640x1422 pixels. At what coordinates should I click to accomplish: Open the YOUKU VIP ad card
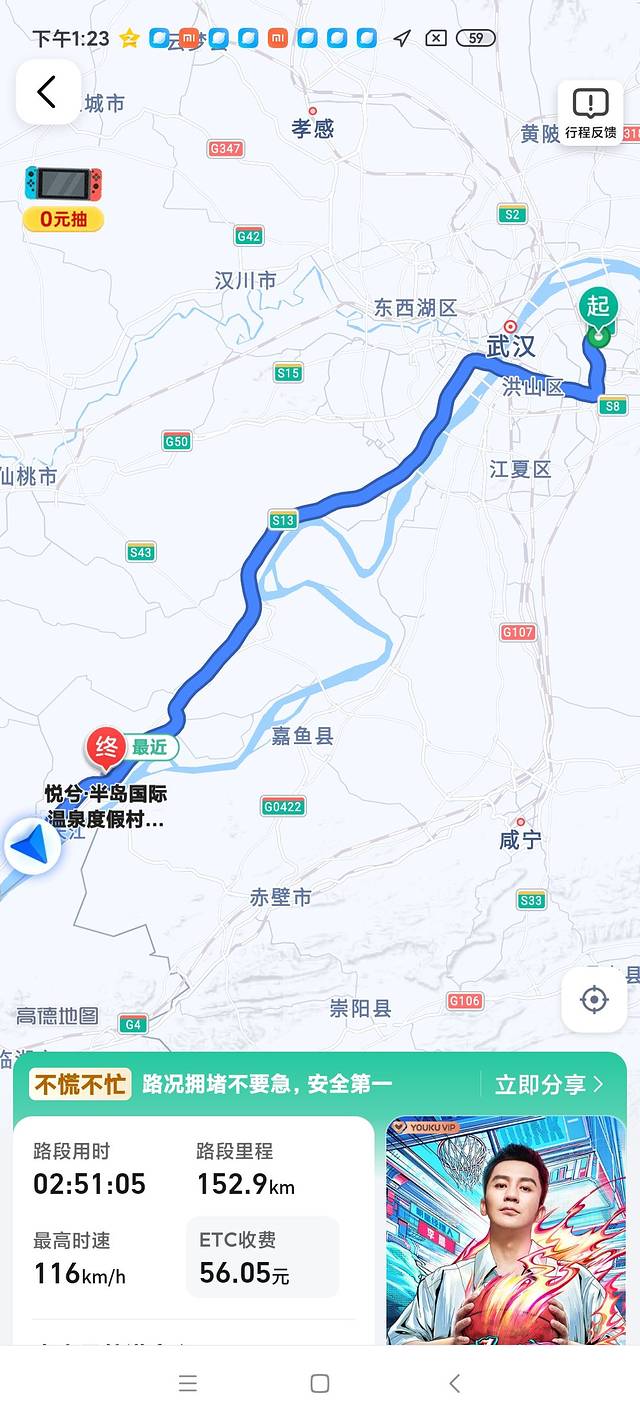coord(506,1230)
